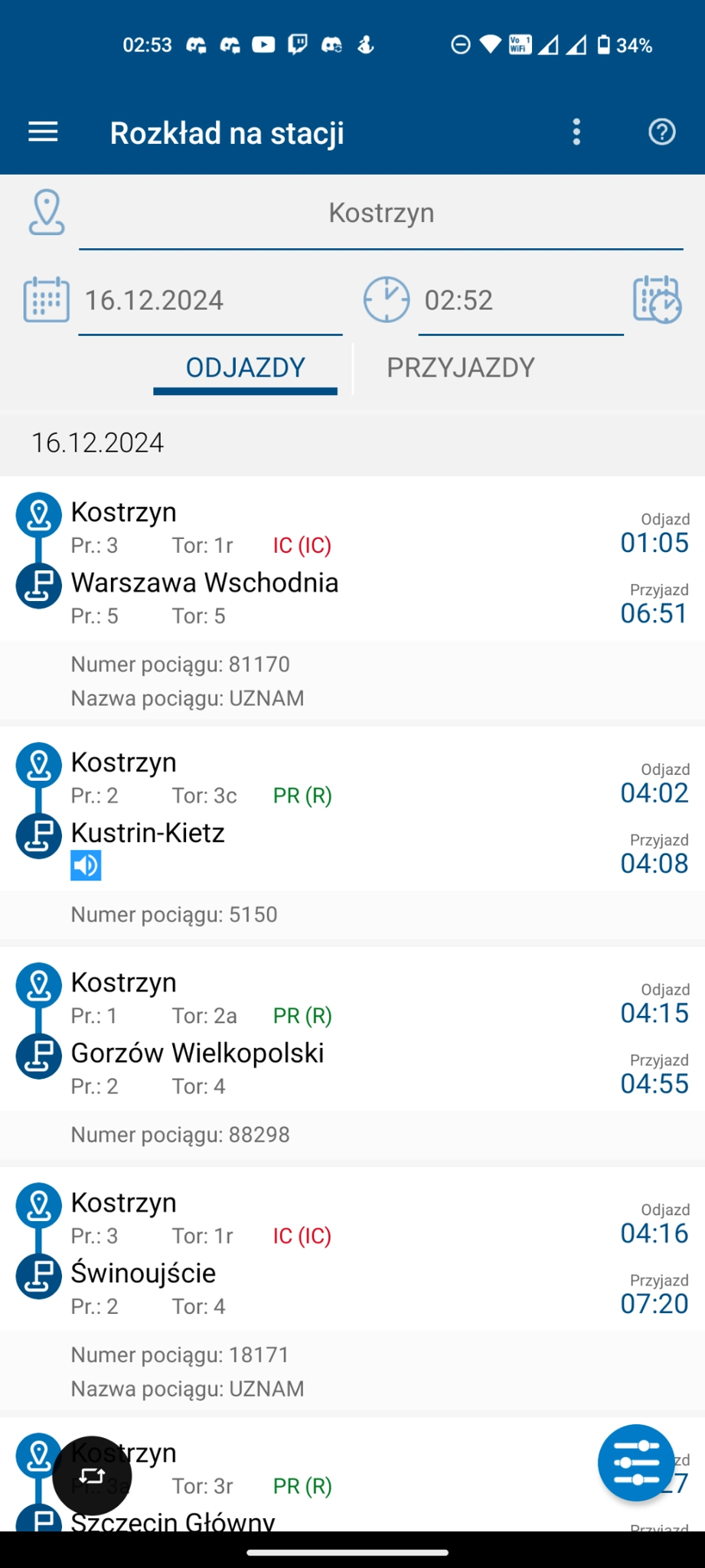Viewport: 705px width, 1568px height.
Task: Select the ODJAZDY tab
Action: point(245,368)
